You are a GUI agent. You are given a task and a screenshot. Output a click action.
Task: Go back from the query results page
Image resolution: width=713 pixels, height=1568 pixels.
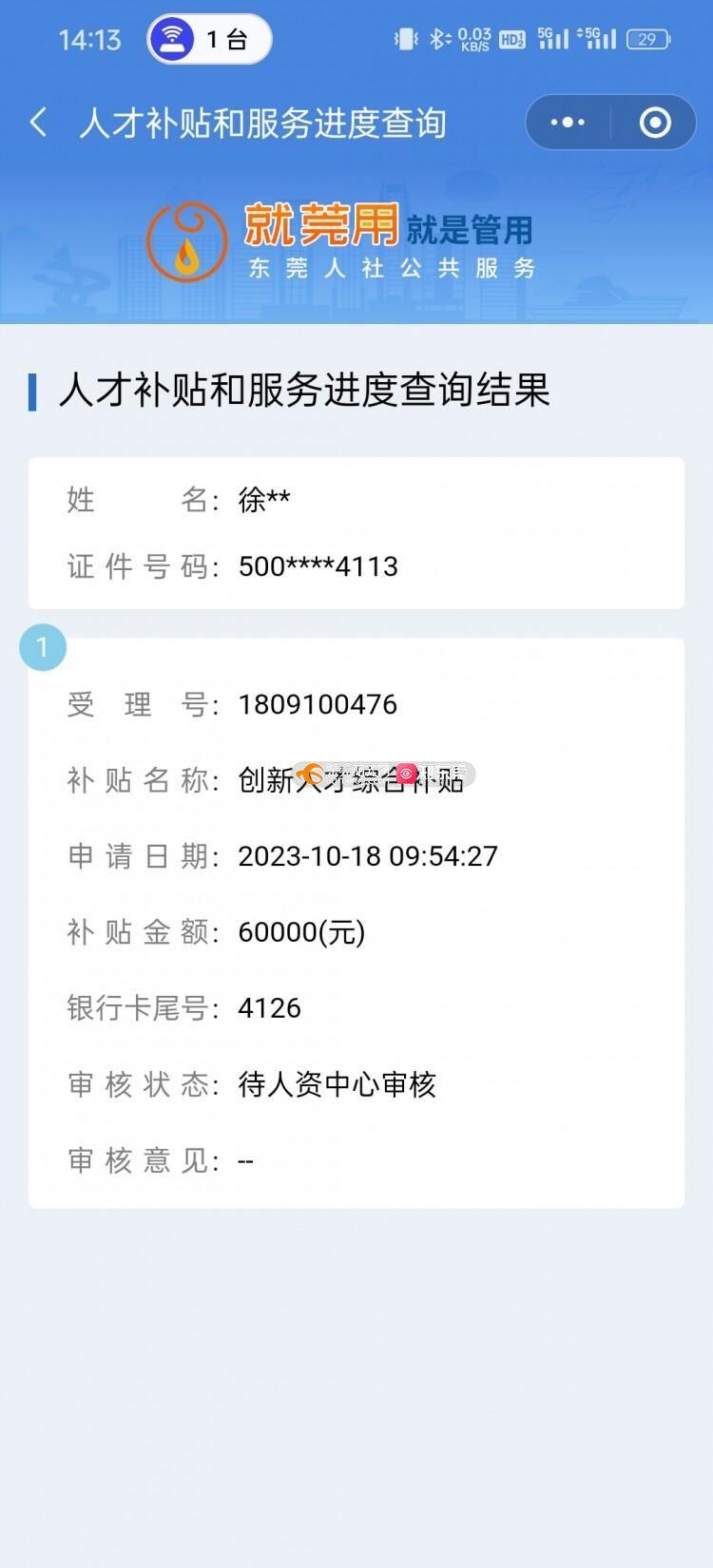(x=39, y=123)
